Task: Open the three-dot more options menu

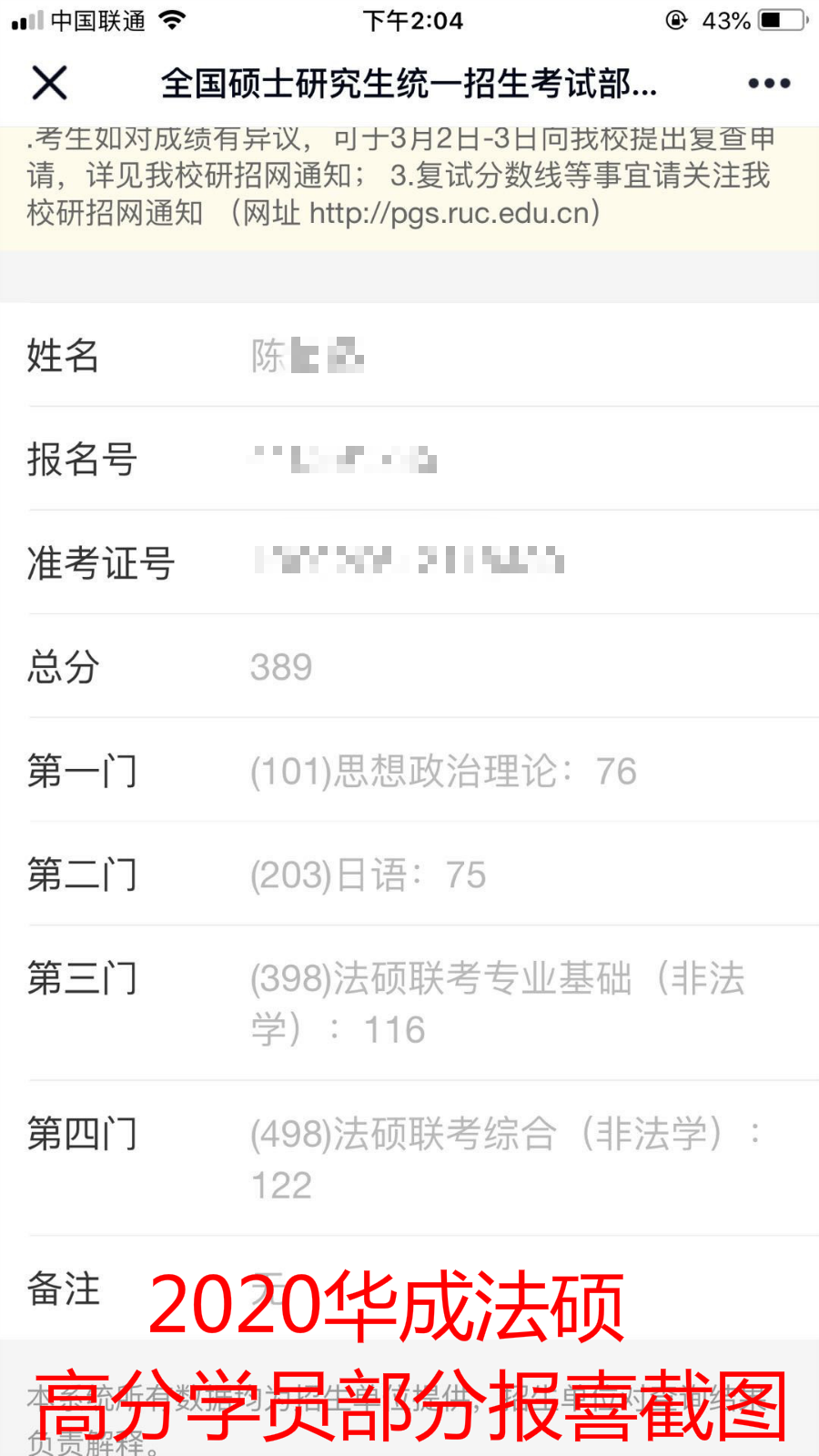Action: pyautogui.click(x=769, y=84)
